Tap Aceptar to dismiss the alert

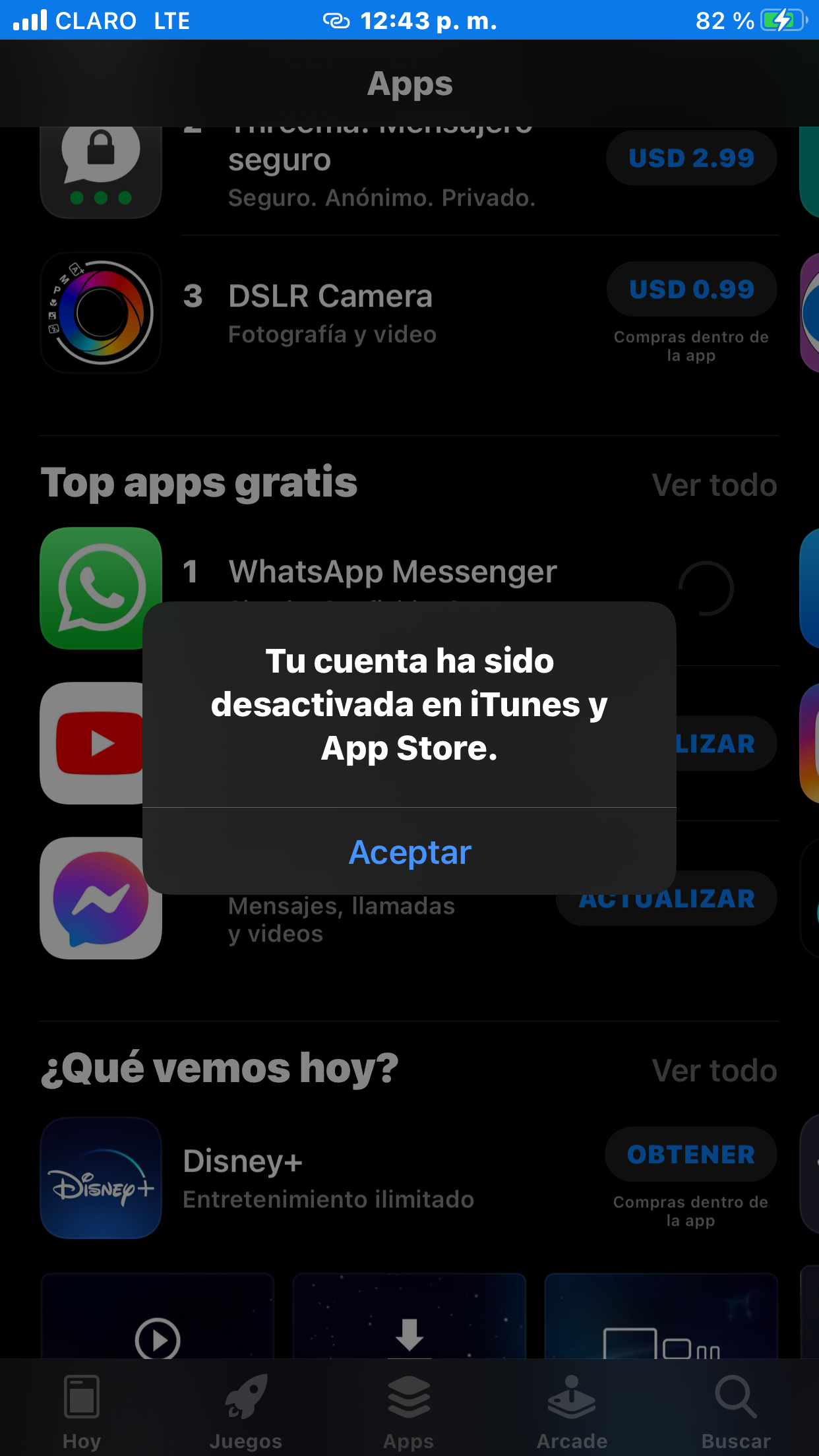pos(409,852)
